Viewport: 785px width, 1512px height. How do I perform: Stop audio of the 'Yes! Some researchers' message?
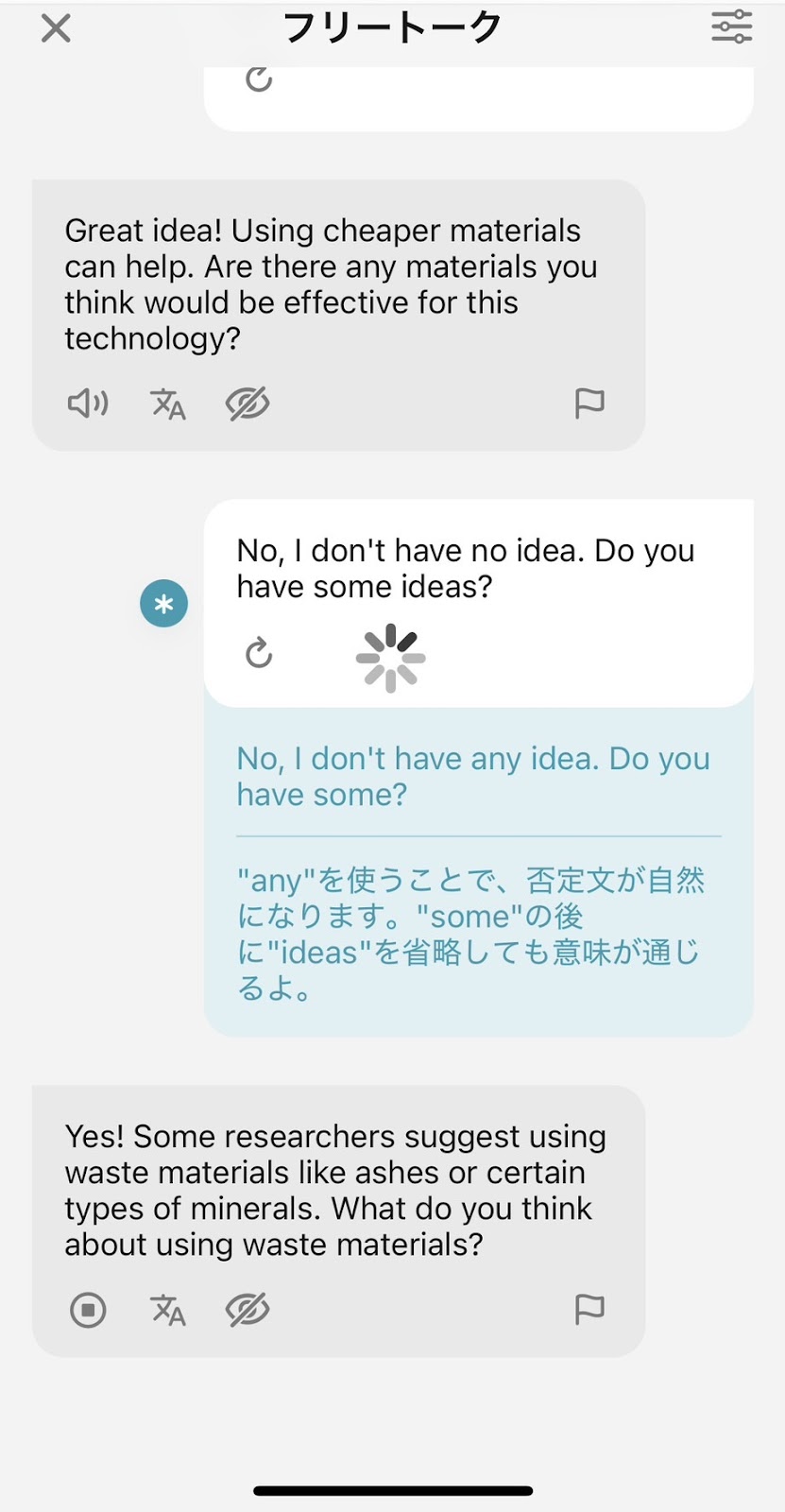pos(88,1310)
